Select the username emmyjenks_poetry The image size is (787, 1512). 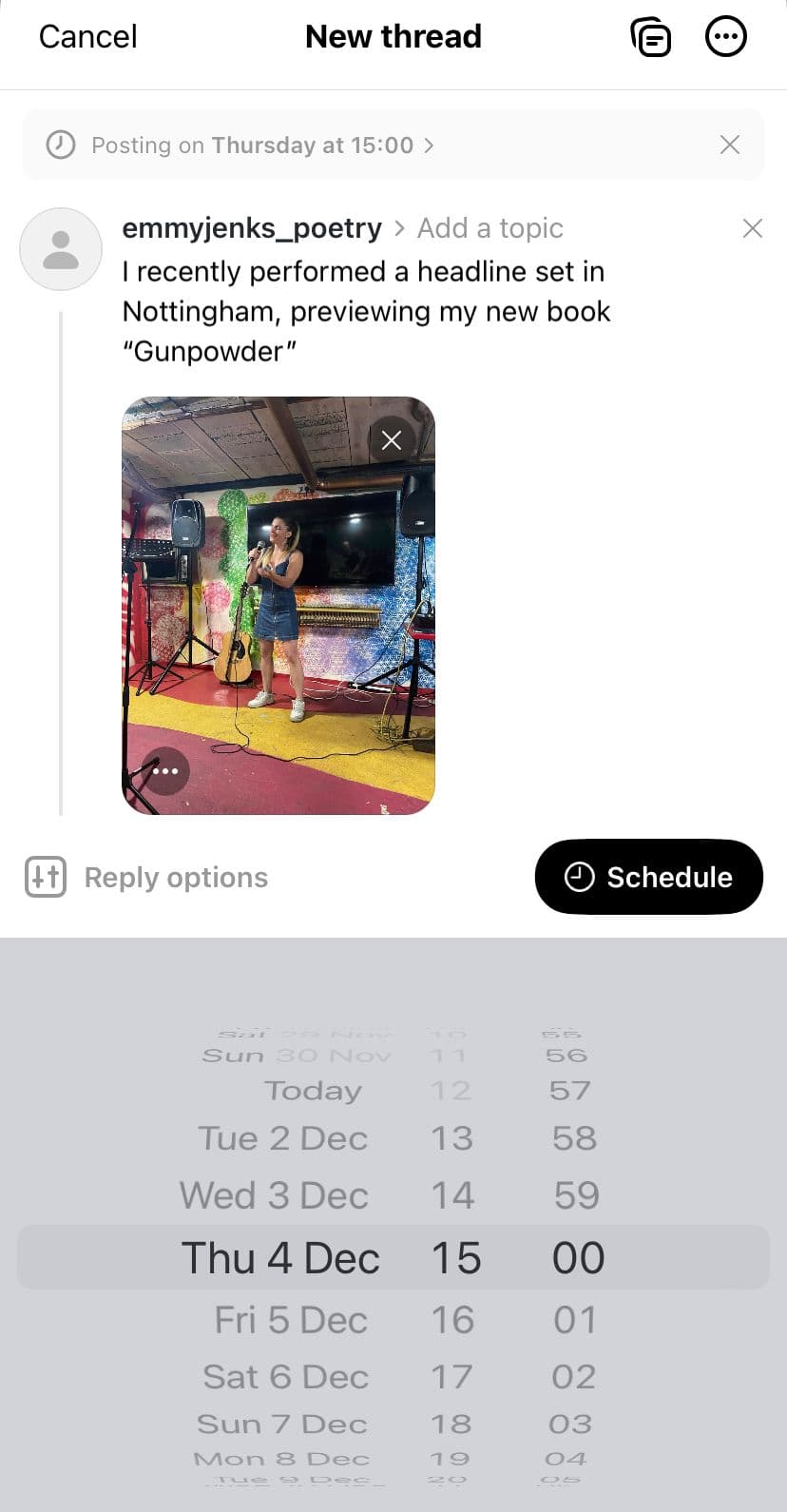click(x=251, y=228)
